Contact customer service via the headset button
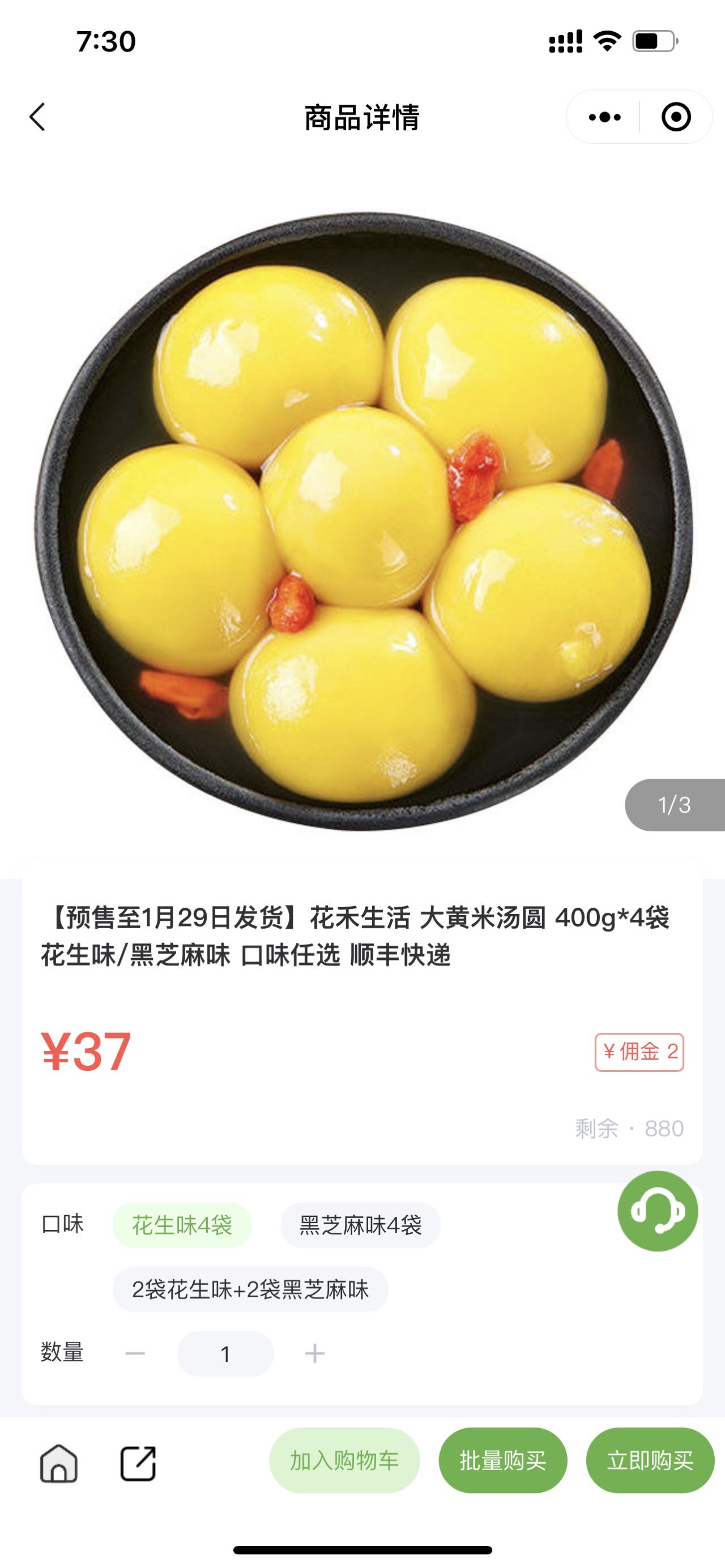The height and width of the screenshot is (1568, 725). [x=658, y=1211]
